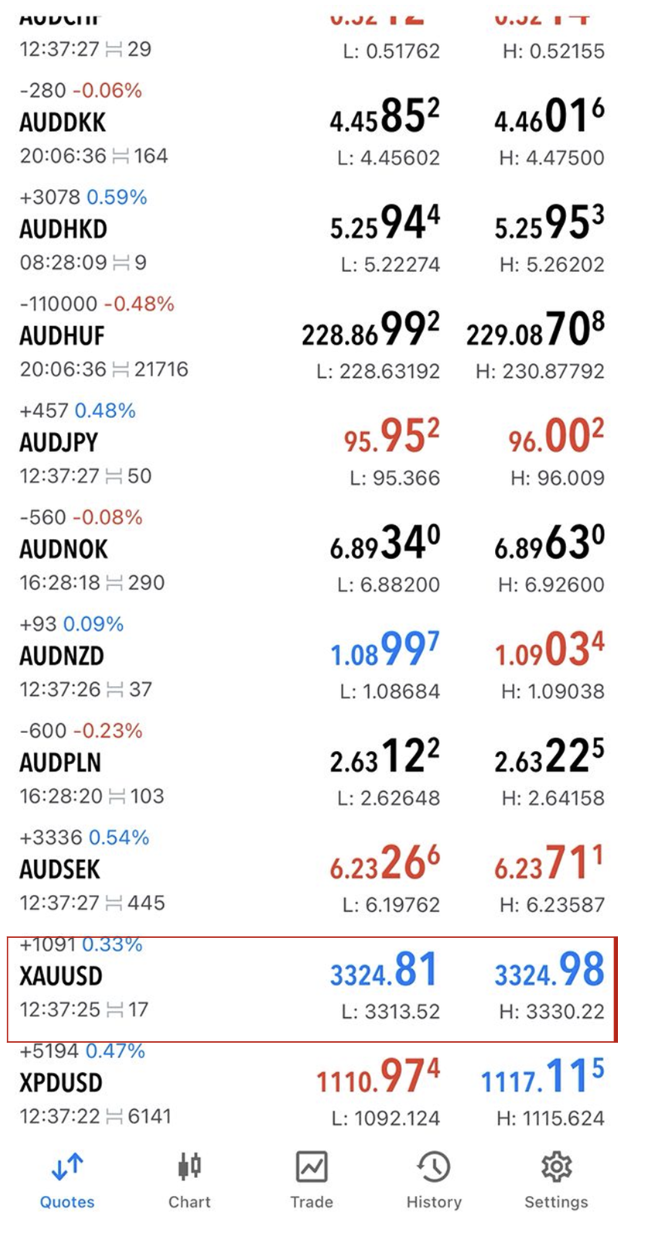Switch to the Chart tab

189,1179
